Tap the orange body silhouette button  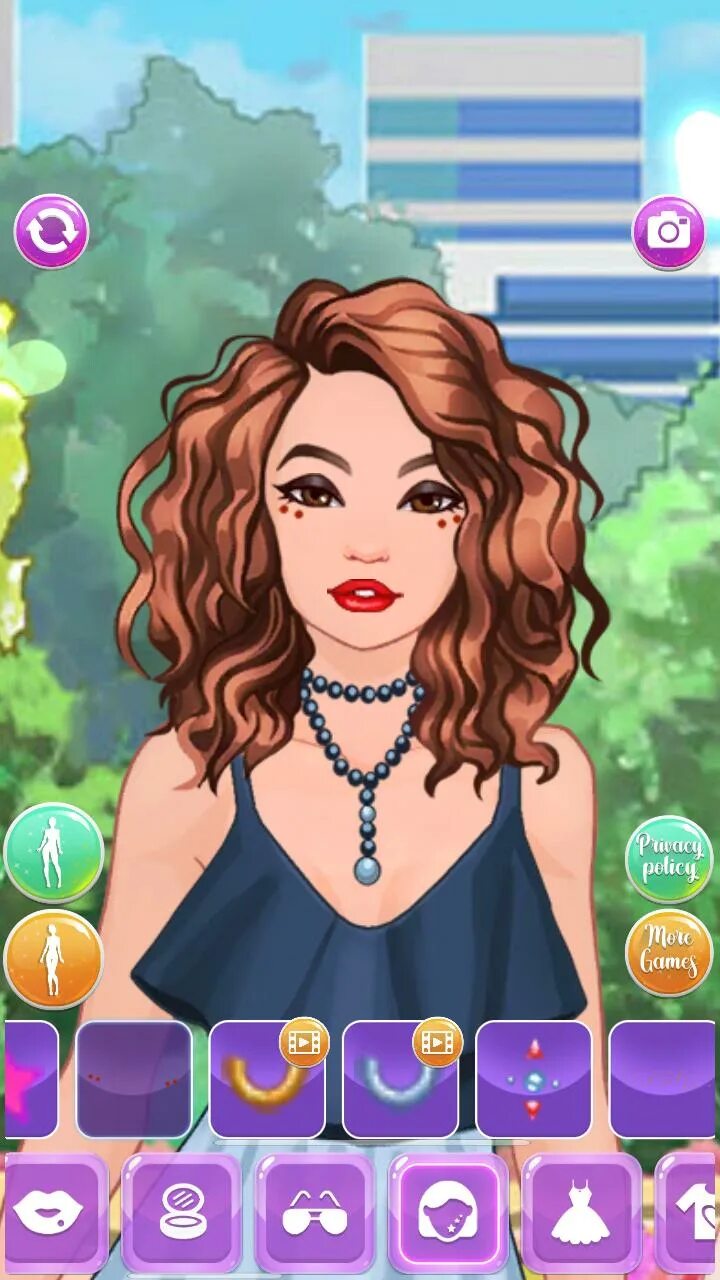pos(53,959)
